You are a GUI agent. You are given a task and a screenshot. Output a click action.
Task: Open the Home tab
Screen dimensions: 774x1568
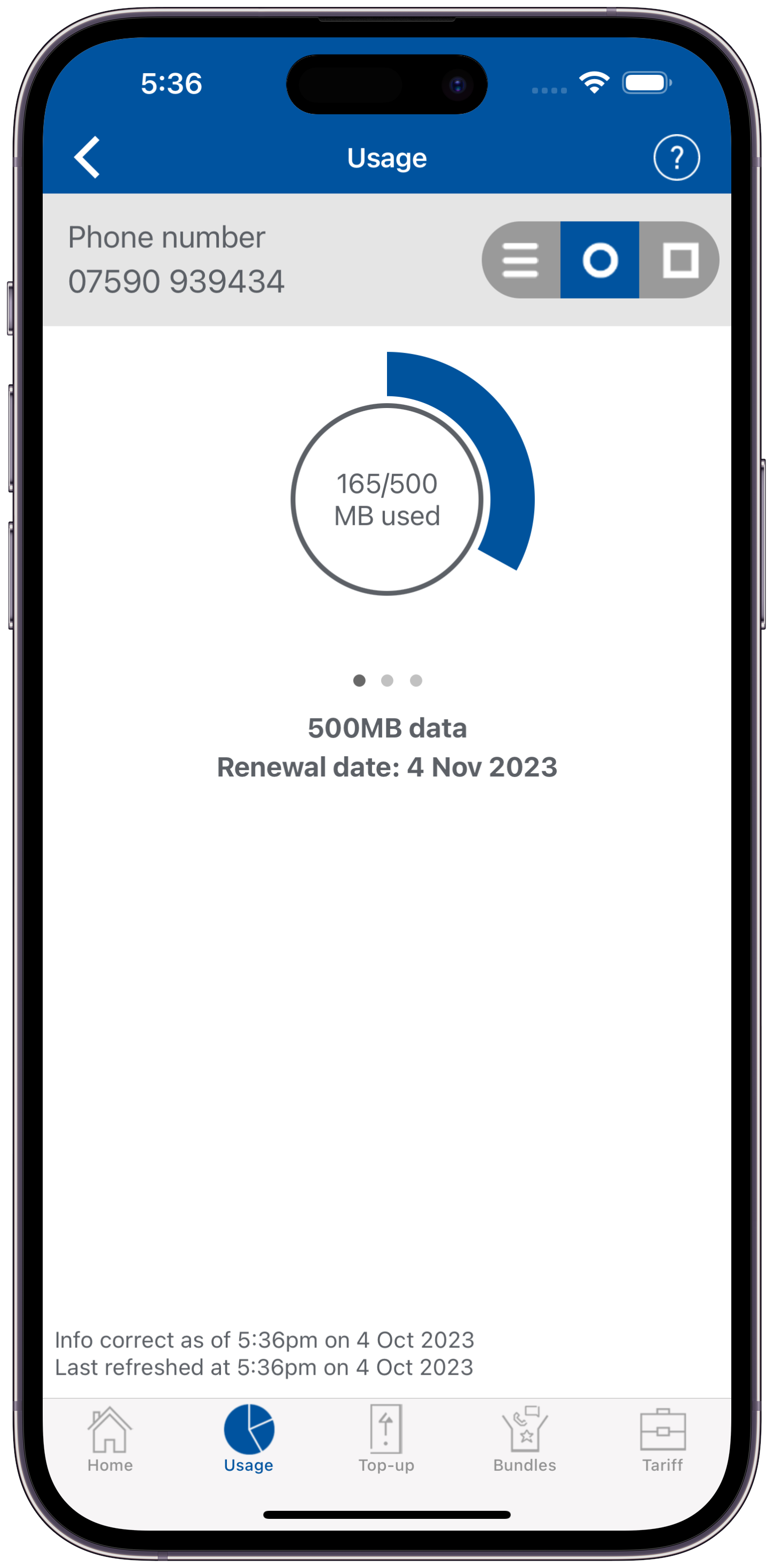[110, 1439]
